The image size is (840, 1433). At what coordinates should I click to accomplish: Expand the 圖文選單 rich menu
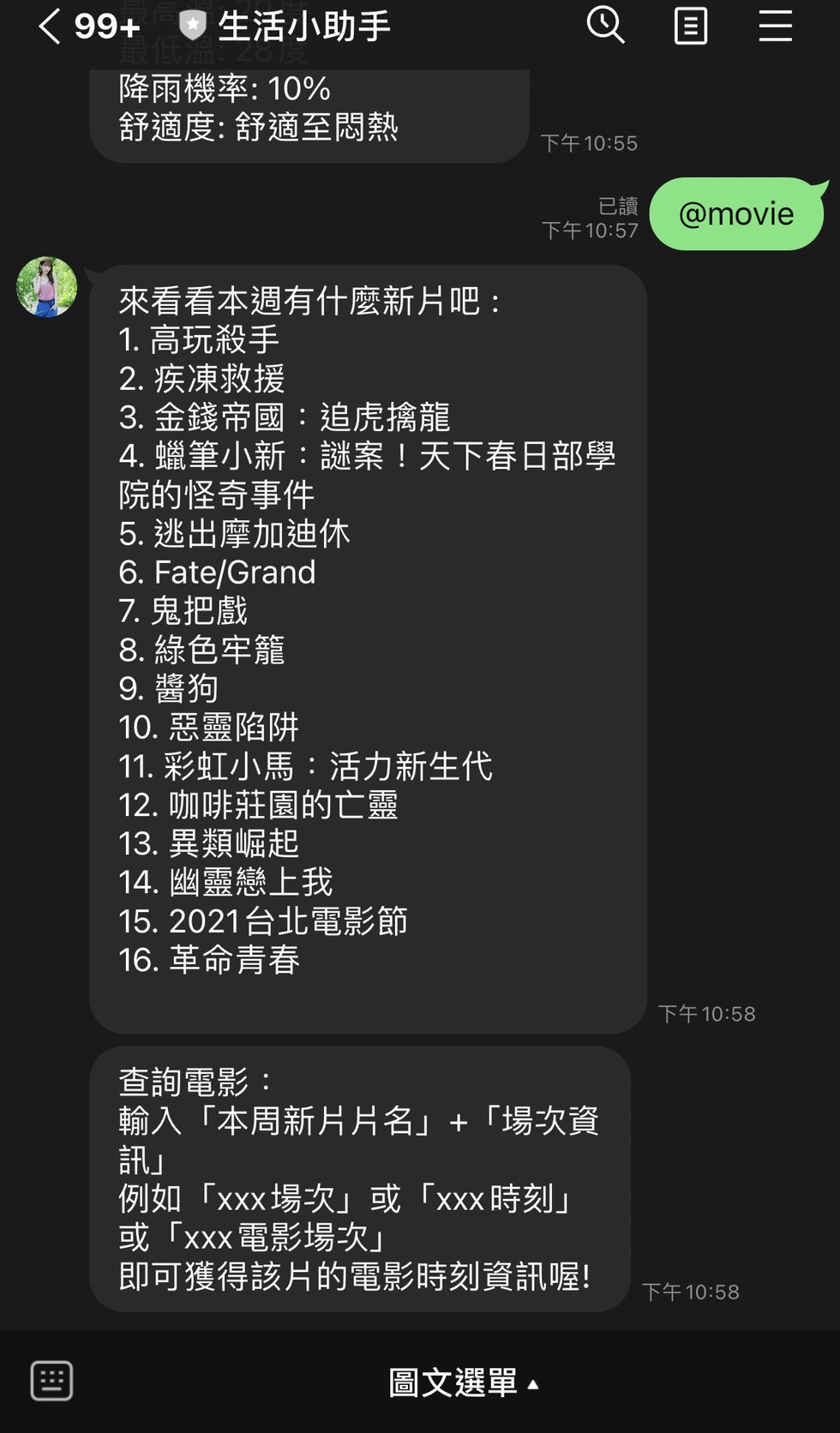tap(464, 1382)
